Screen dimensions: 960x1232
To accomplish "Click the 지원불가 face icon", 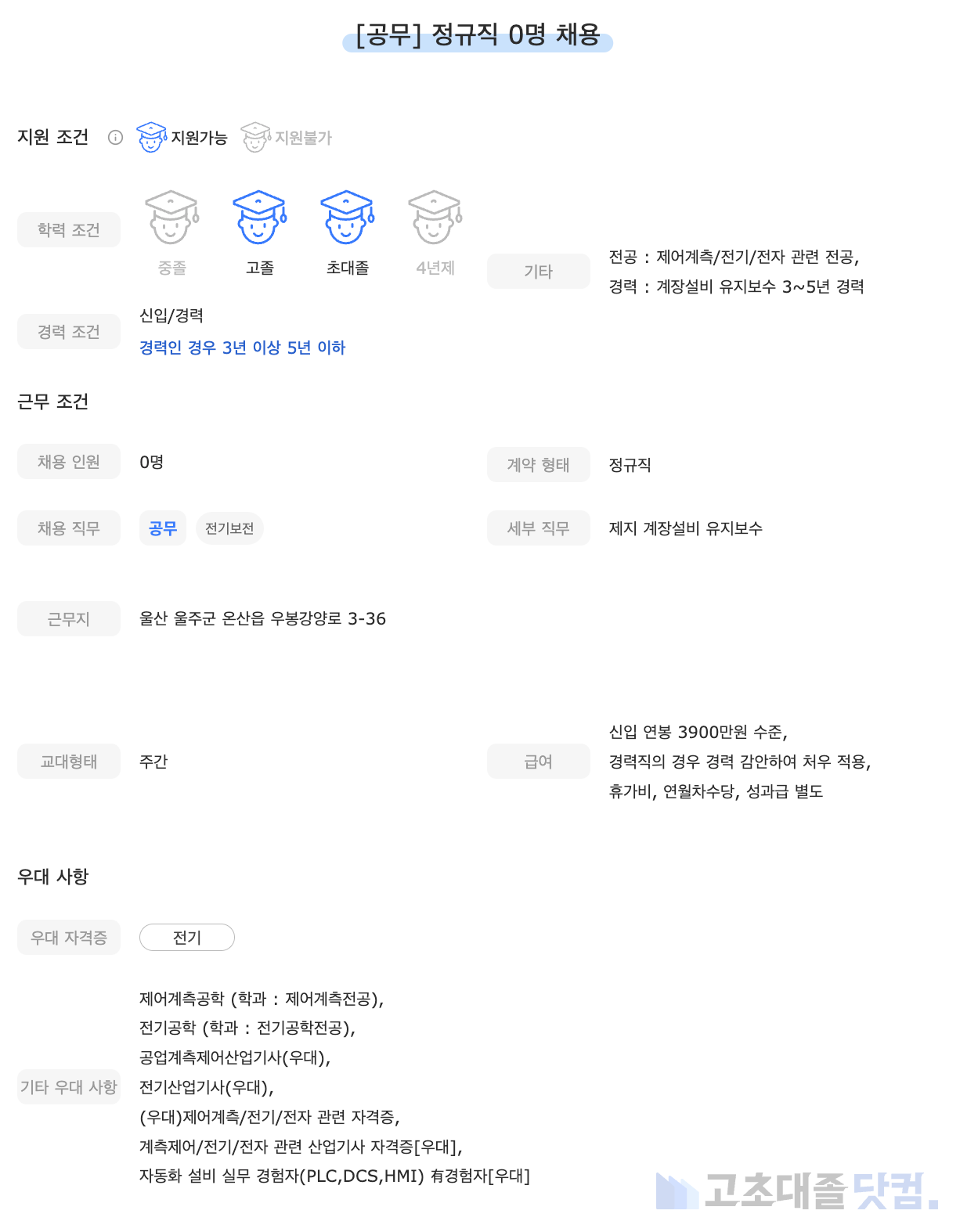I will coord(257,138).
